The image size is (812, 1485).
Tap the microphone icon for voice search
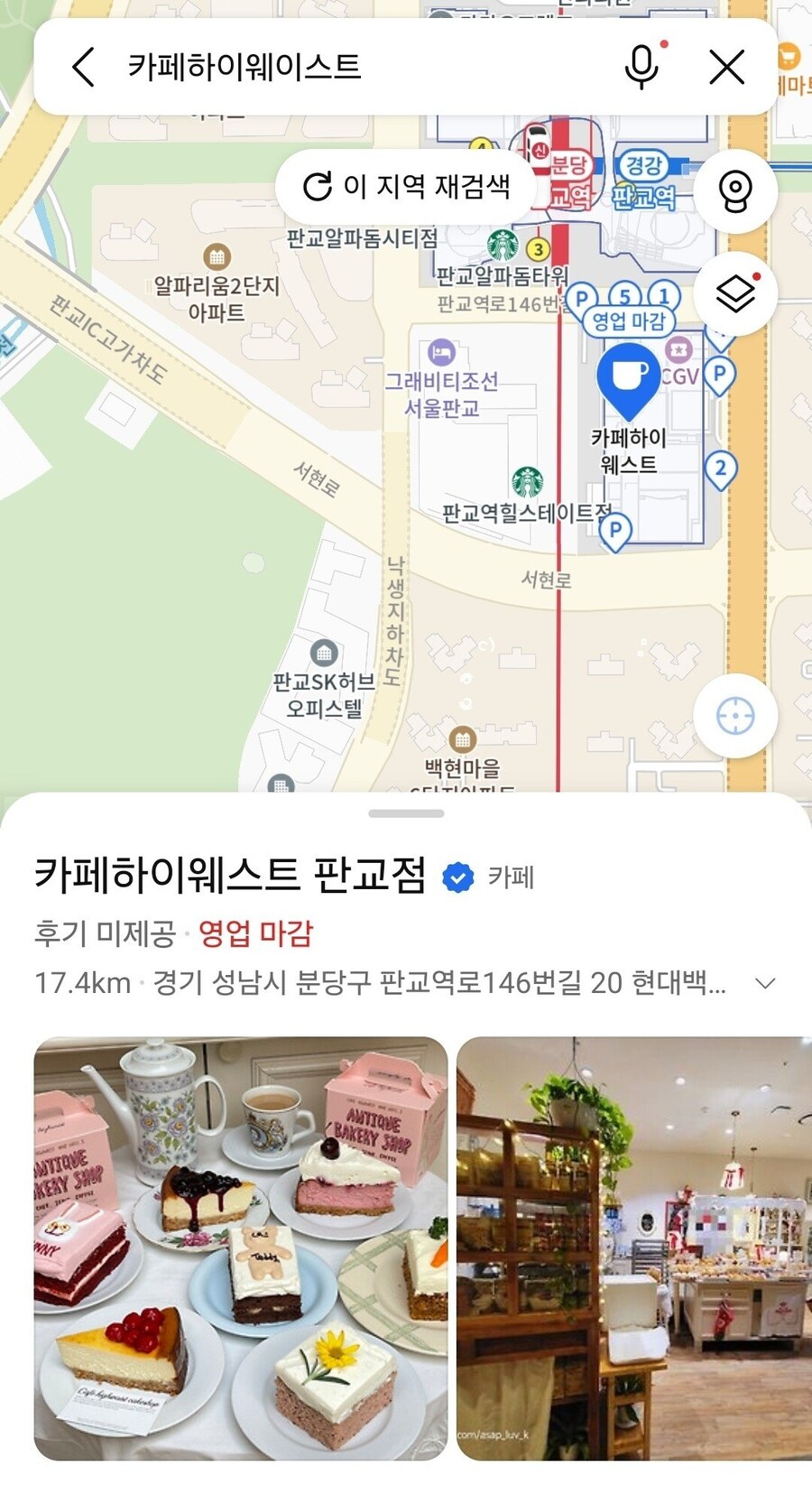[642, 66]
